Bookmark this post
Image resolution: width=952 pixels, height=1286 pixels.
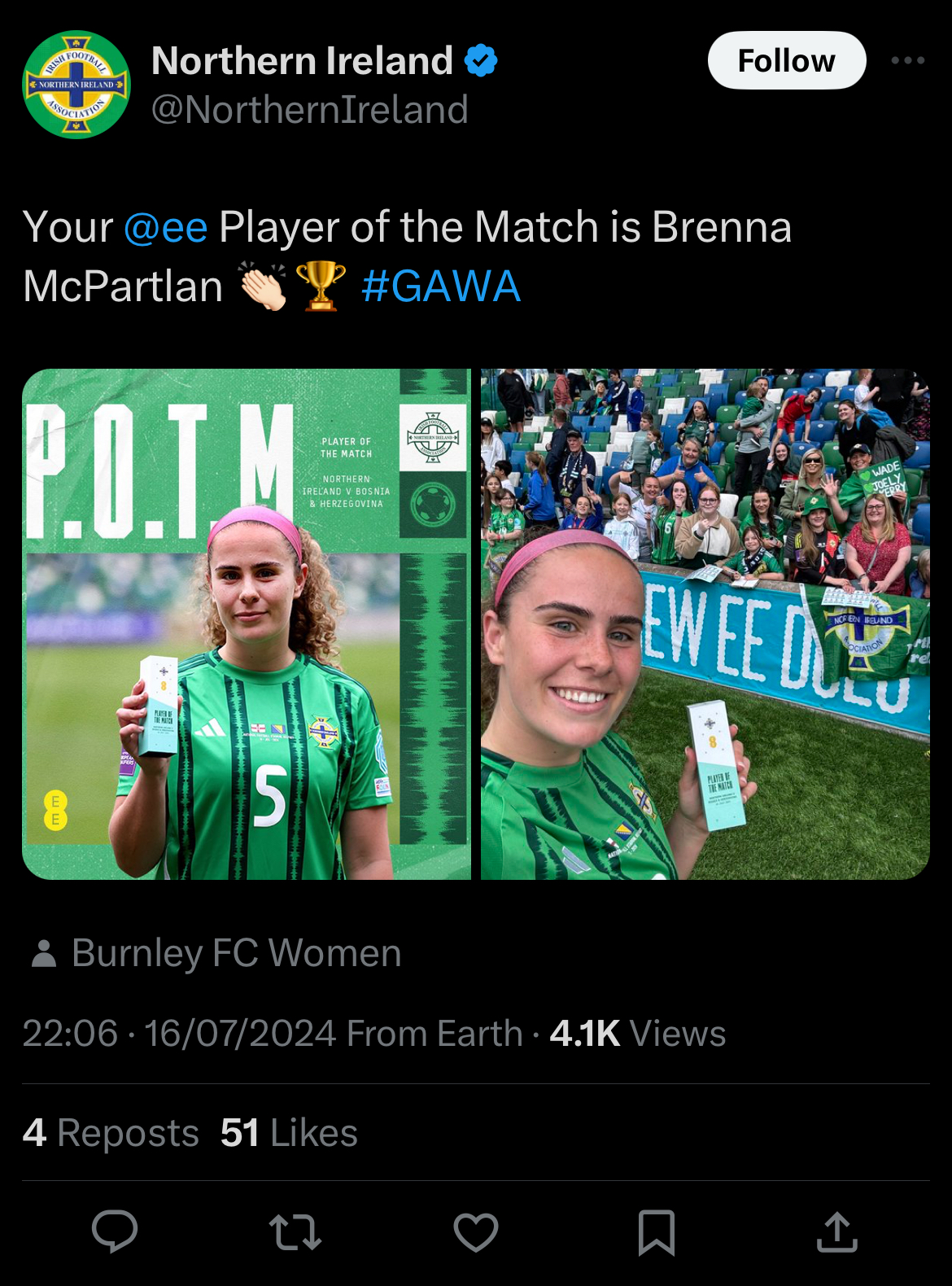coord(657,1231)
